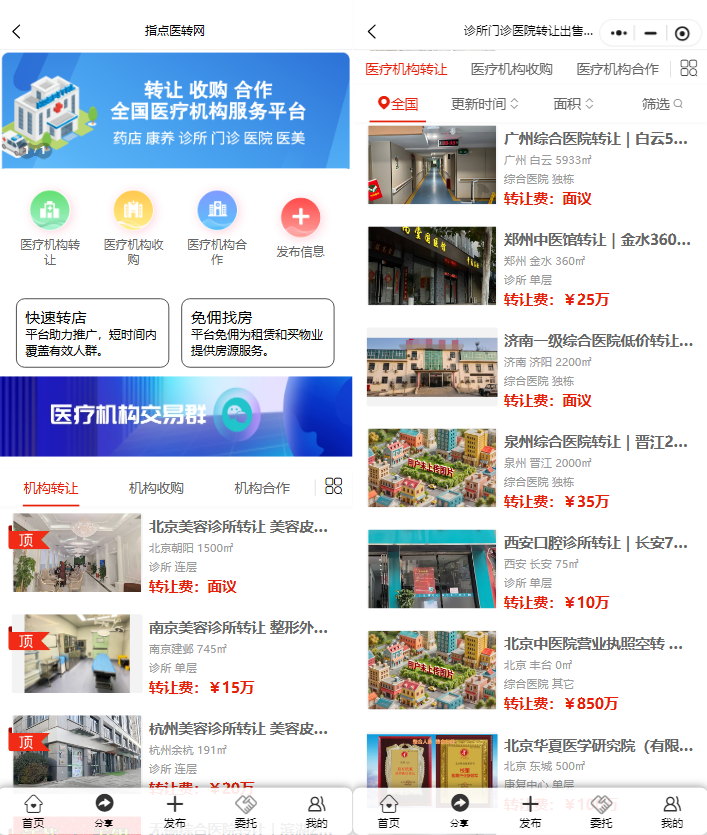Open the 济南一级综合医院低价转让 listing
Image resolution: width=707 pixels, height=835 pixels.
tap(595, 341)
